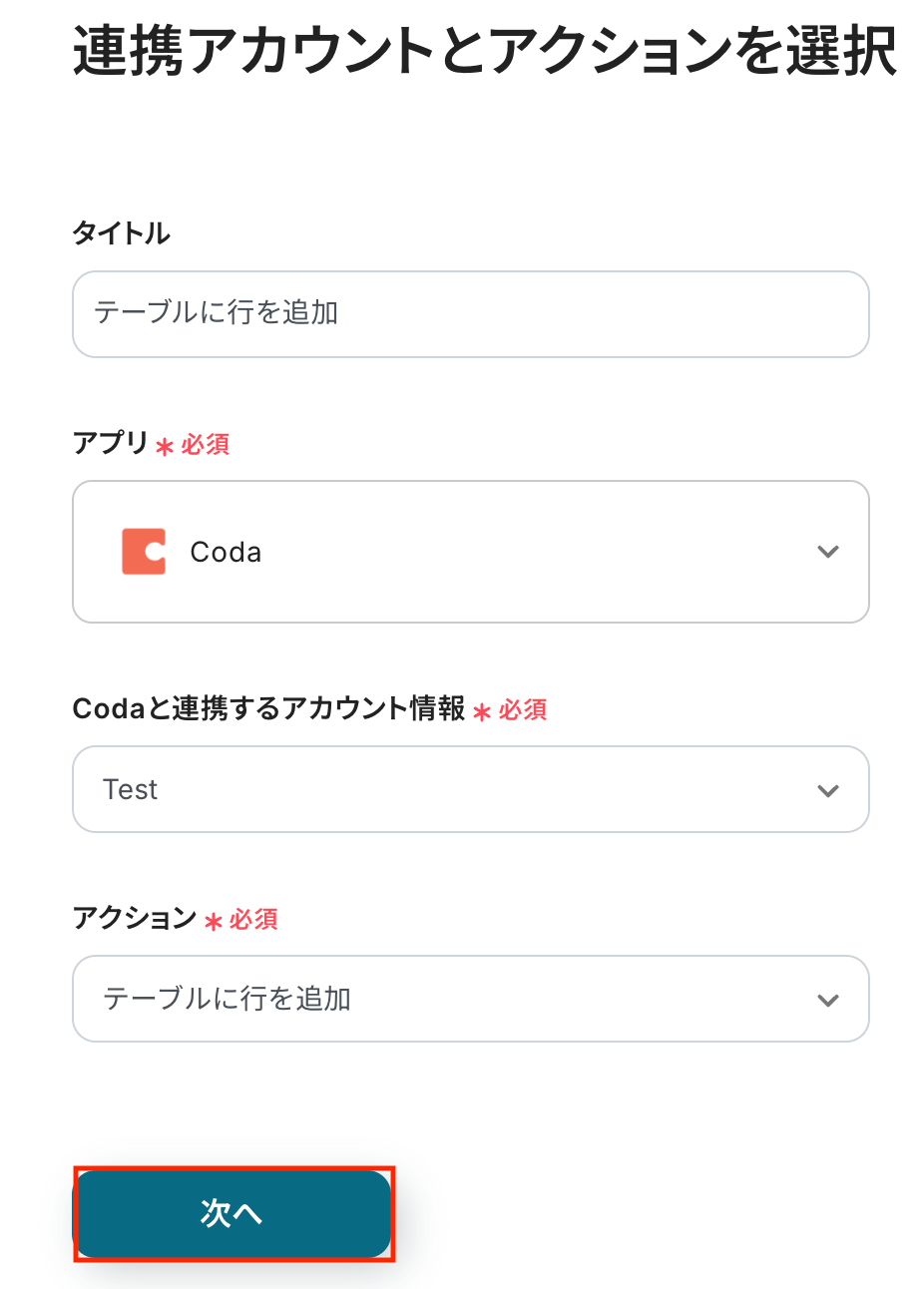924x1289 pixels.
Task: Open the アプリ dropdown showing Coda
Action: [470, 552]
